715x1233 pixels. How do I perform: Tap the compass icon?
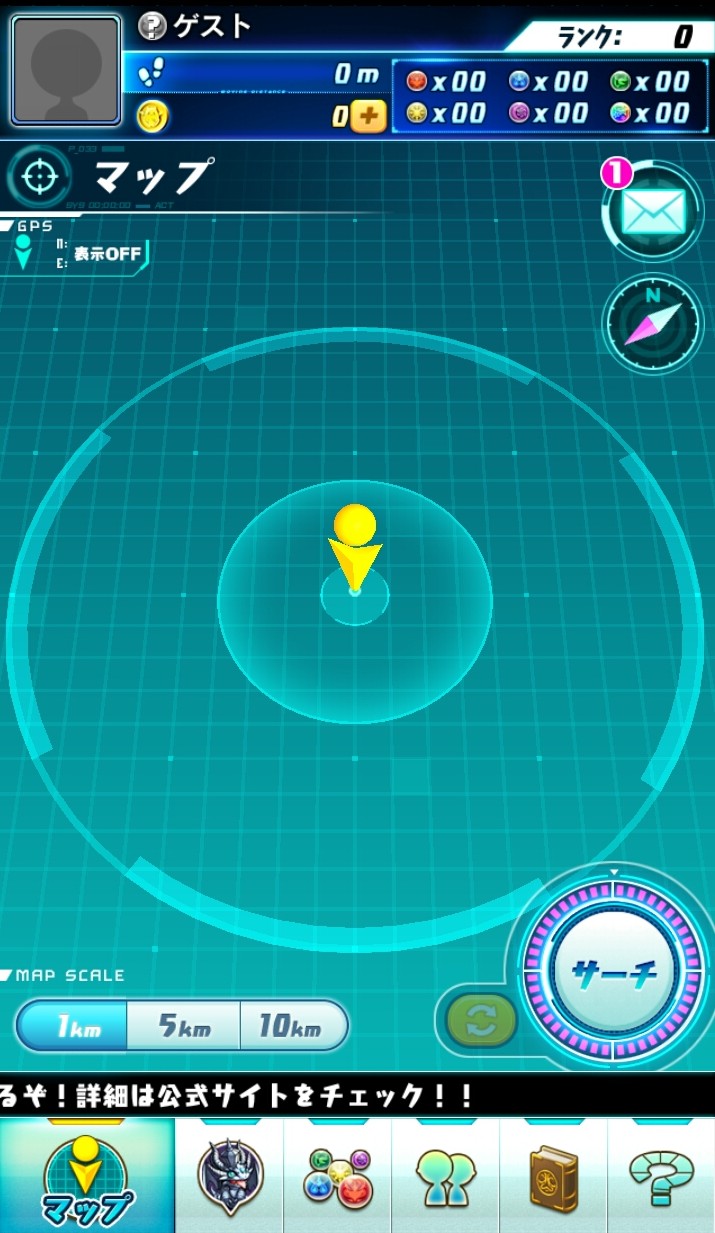pyautogui.click(x=653, y=322)
